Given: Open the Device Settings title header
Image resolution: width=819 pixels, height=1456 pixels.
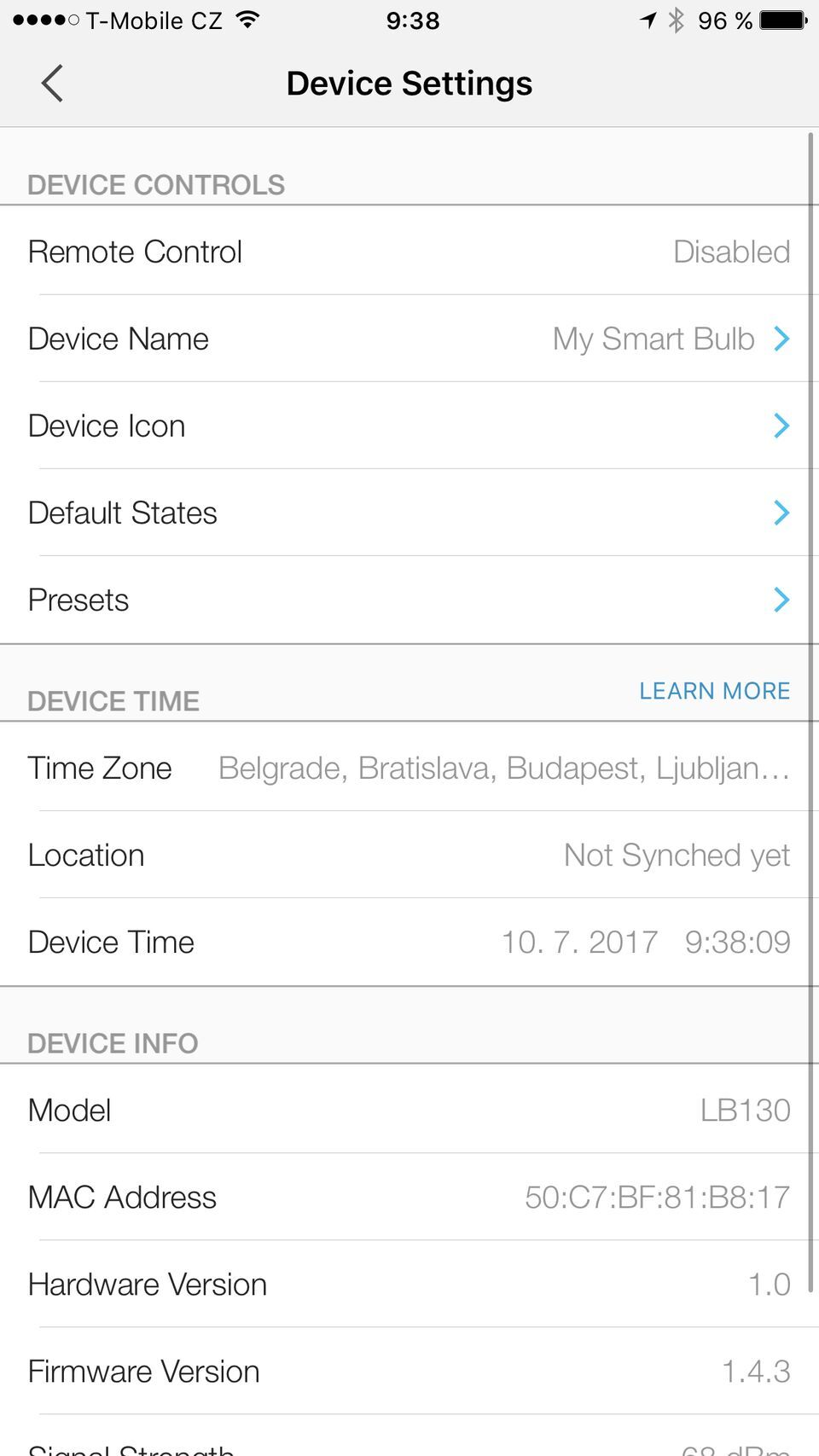Looking at the screenshot, I should click(x=409, y=83).
